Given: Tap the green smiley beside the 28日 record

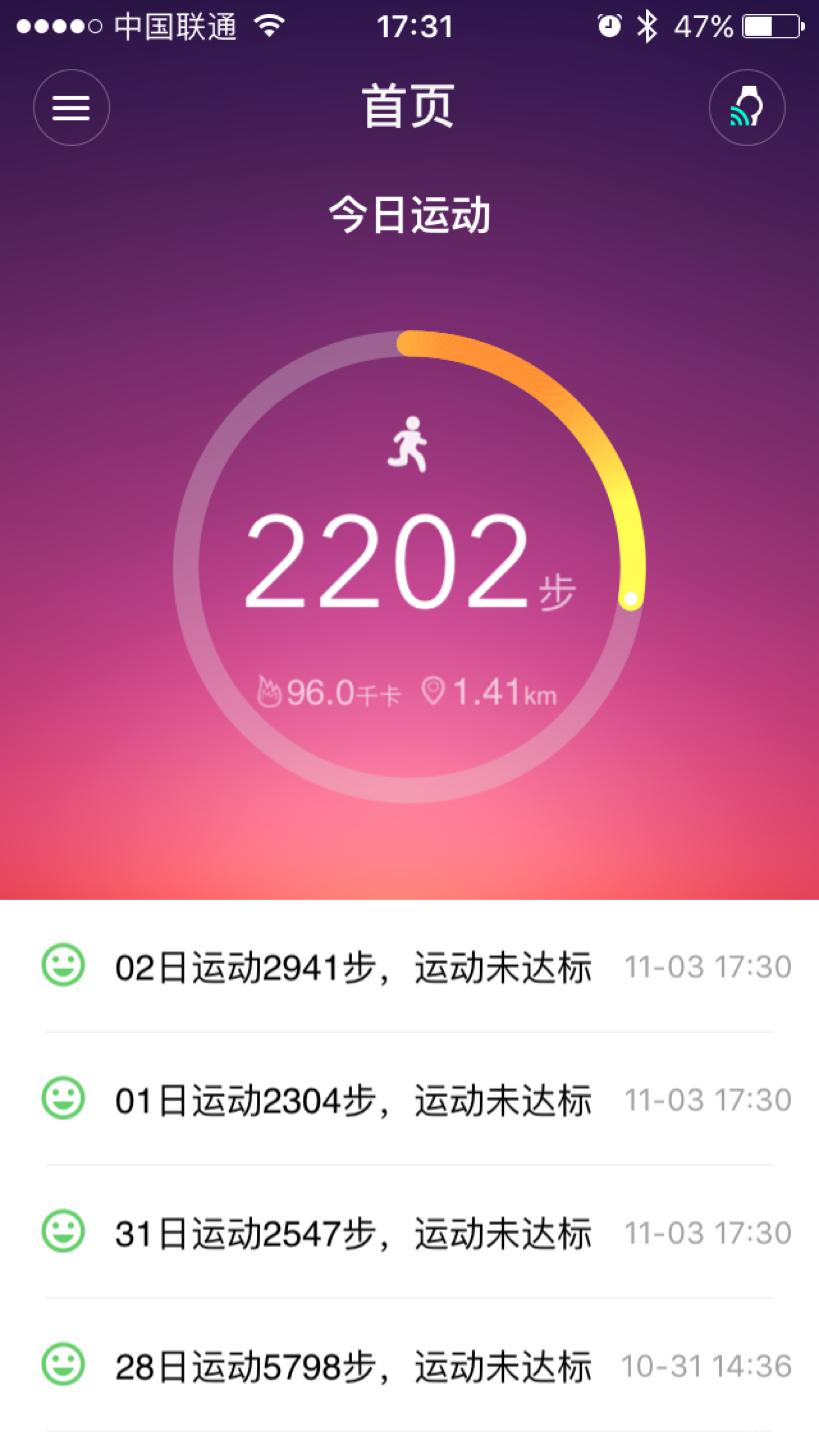Looking at the screenshot, I should [x=63, y=1364].
